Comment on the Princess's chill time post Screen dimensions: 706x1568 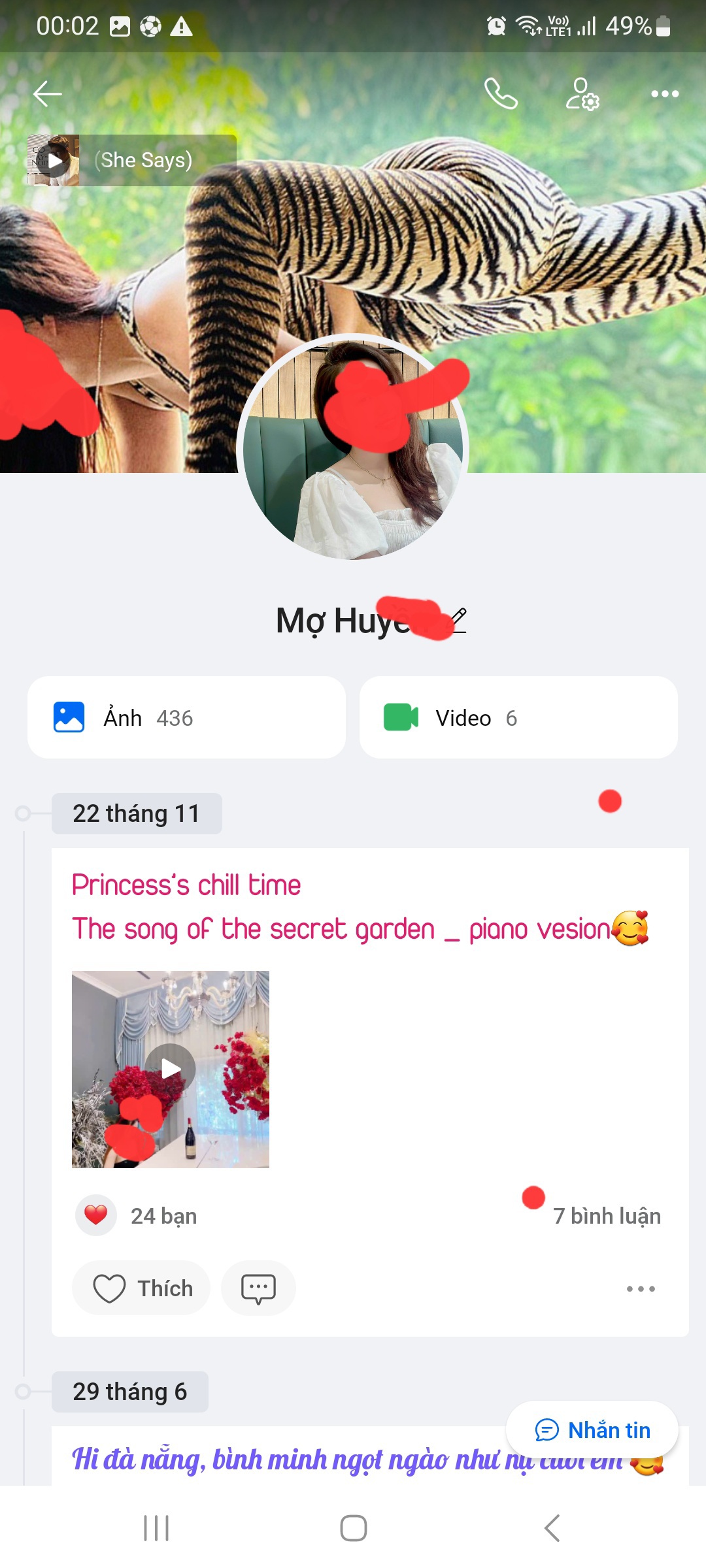click(x=258, y=1288)
